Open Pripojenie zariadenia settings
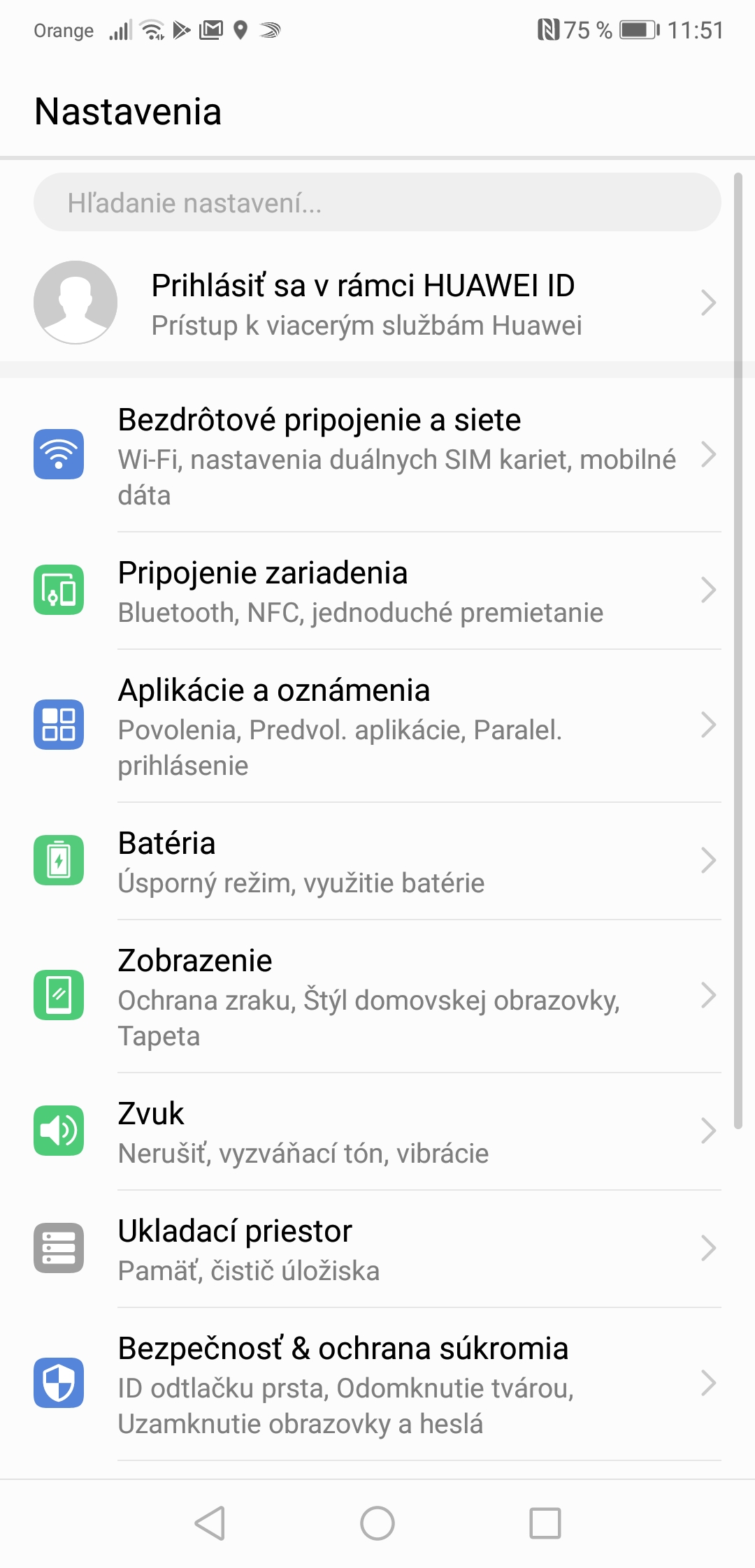The height and width of the screenshot is (1568, 755). (377, 590)
